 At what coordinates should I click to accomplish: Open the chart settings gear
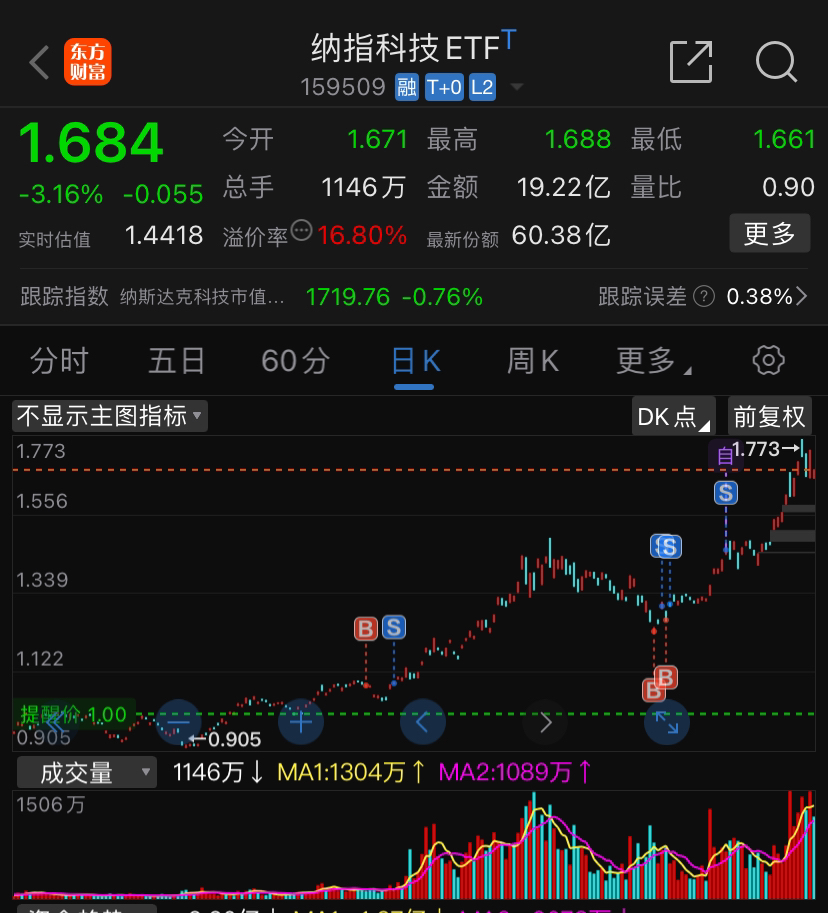click(768, 361)
